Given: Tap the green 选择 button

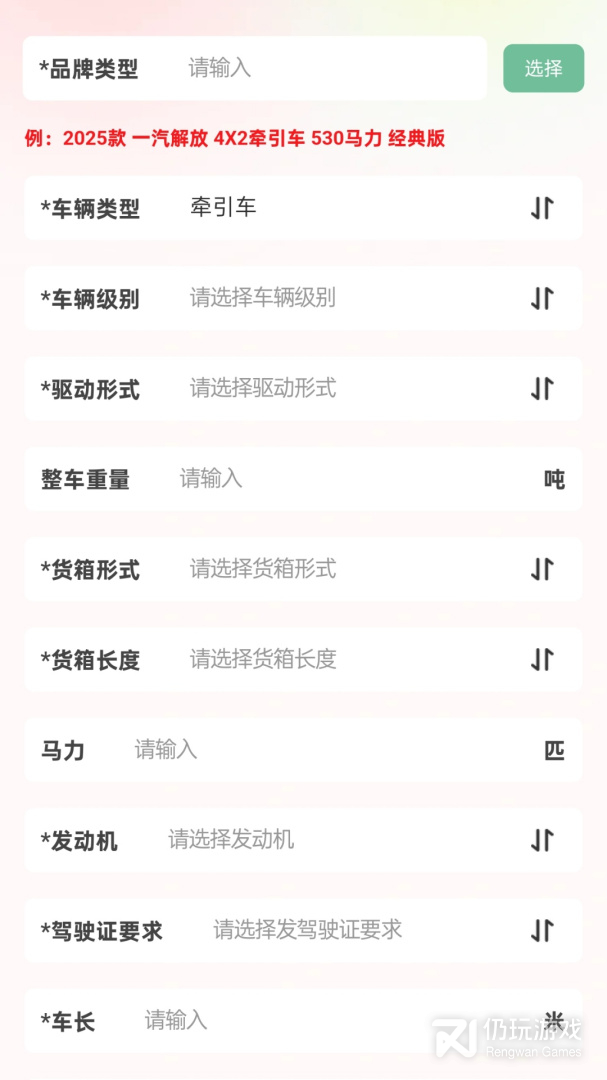Looking at the screenshot, I should click(544, 68).
